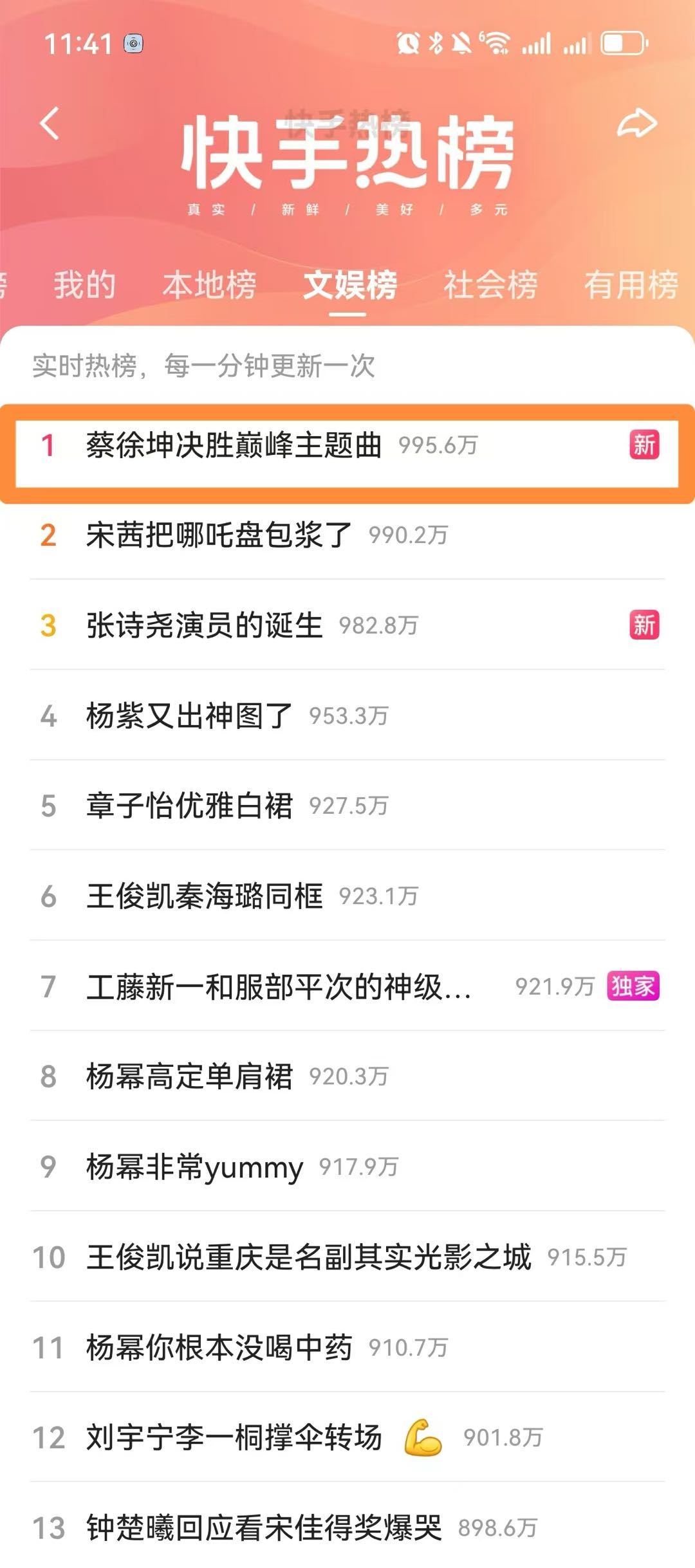Open topic 章子怡优雅白裙

coord(347,806)
